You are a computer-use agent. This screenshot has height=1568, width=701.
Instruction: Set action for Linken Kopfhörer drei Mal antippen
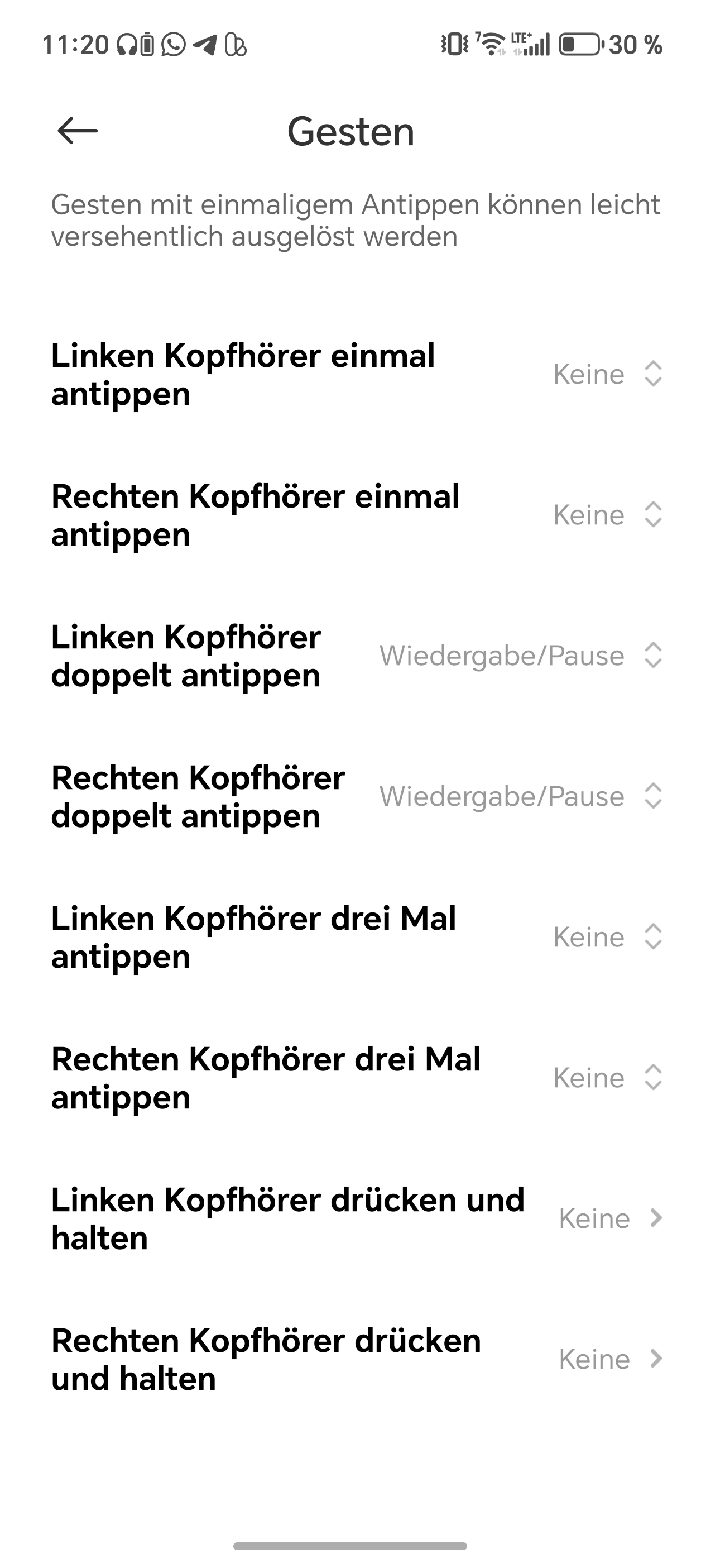point(606,937)
